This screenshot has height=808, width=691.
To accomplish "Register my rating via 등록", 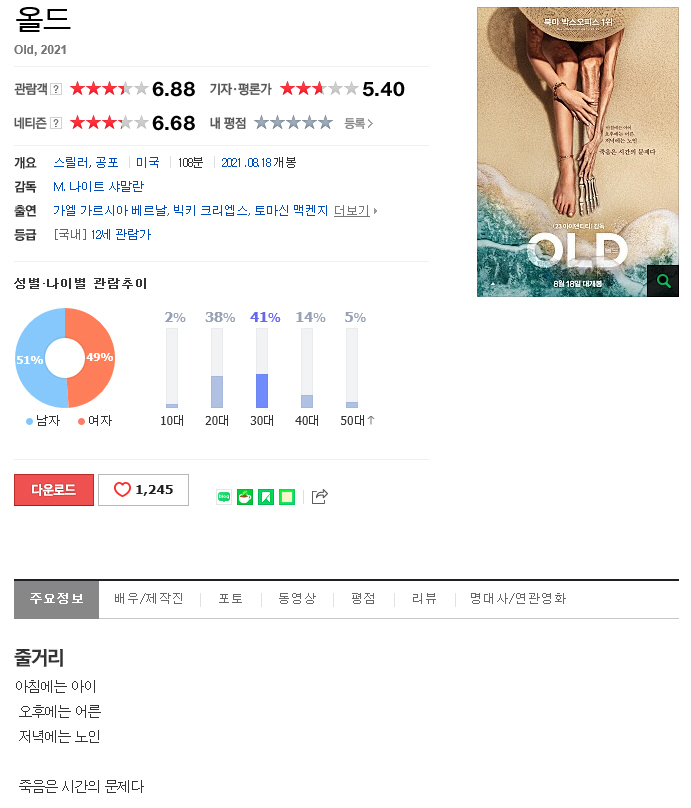I will tap(358, 124).
